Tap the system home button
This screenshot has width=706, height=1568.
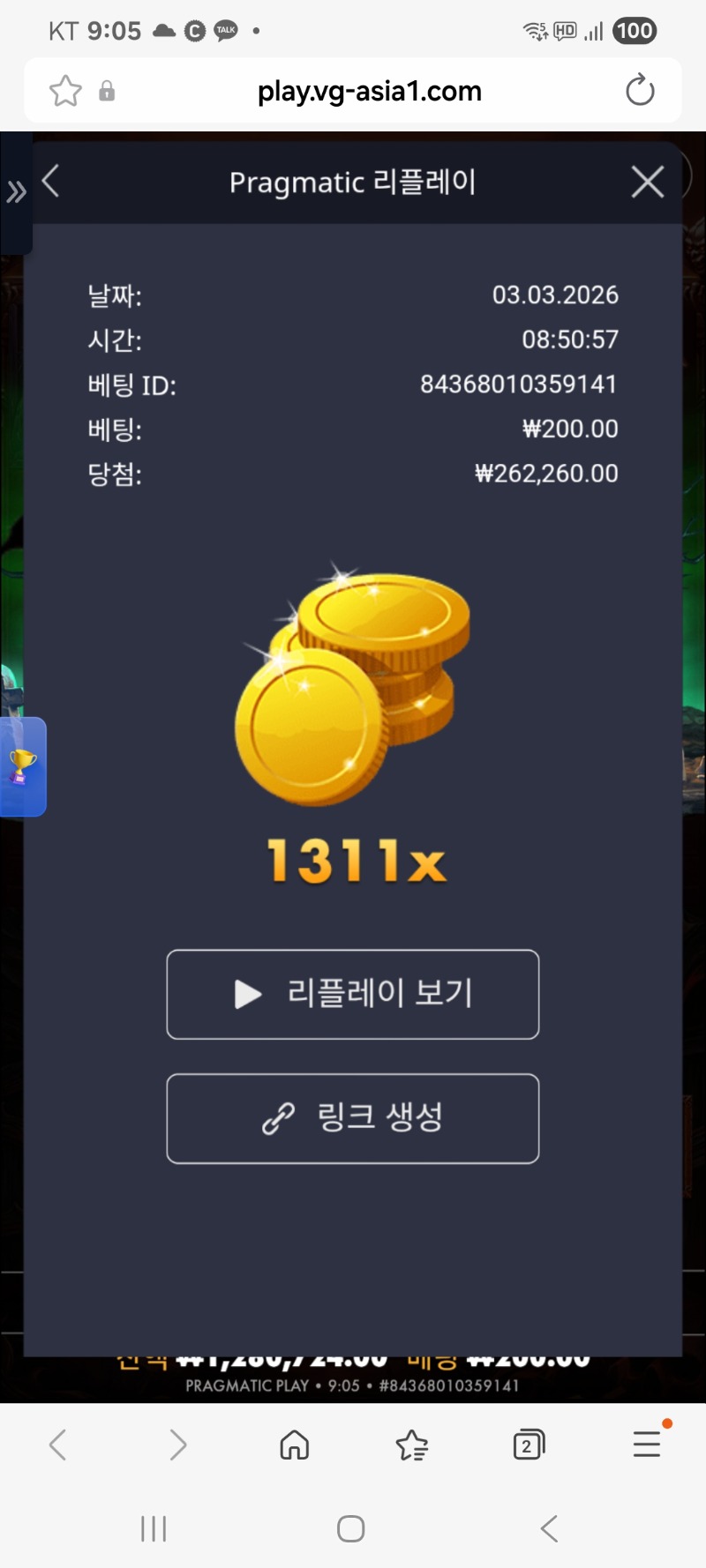click(x=351, y=1528)
